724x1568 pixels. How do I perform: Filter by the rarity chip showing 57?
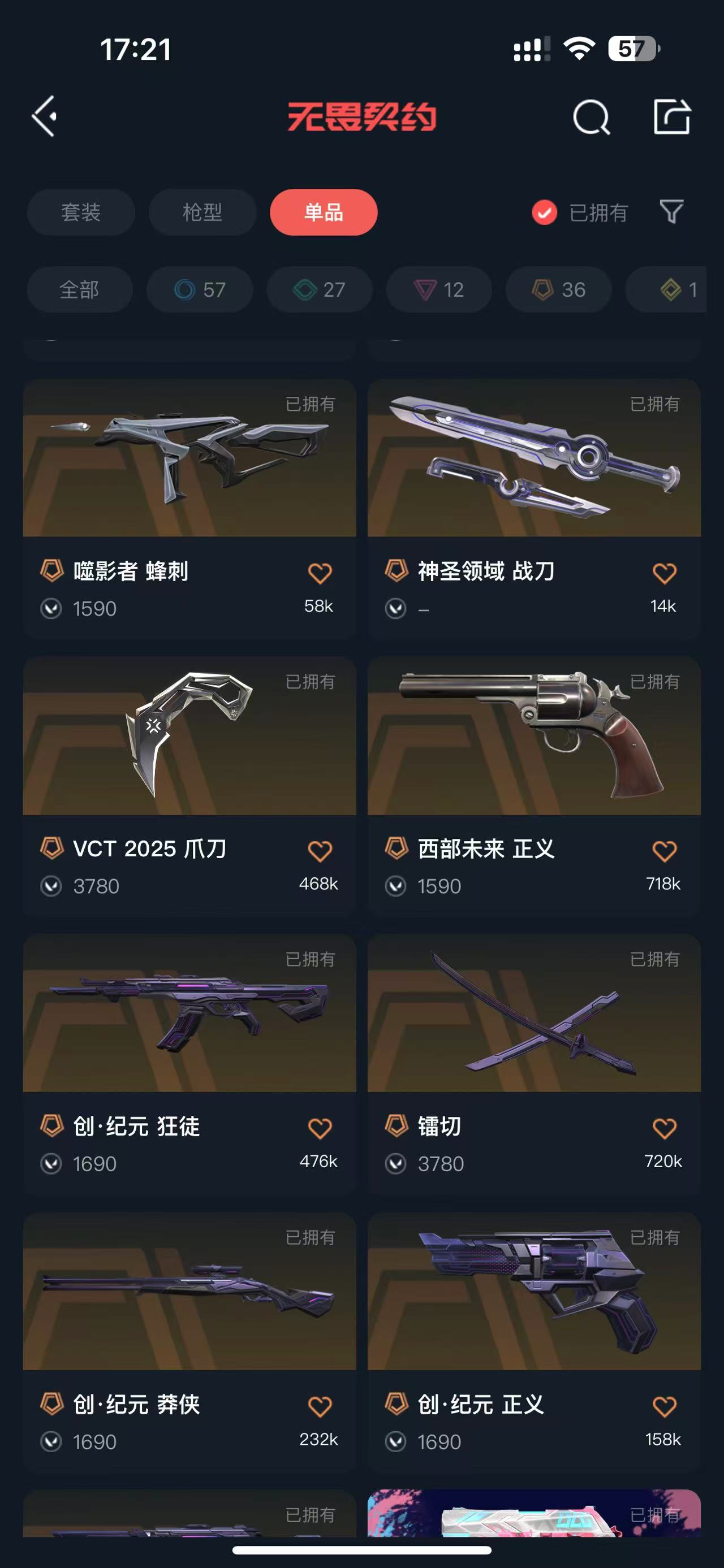[x=200, y=290]
